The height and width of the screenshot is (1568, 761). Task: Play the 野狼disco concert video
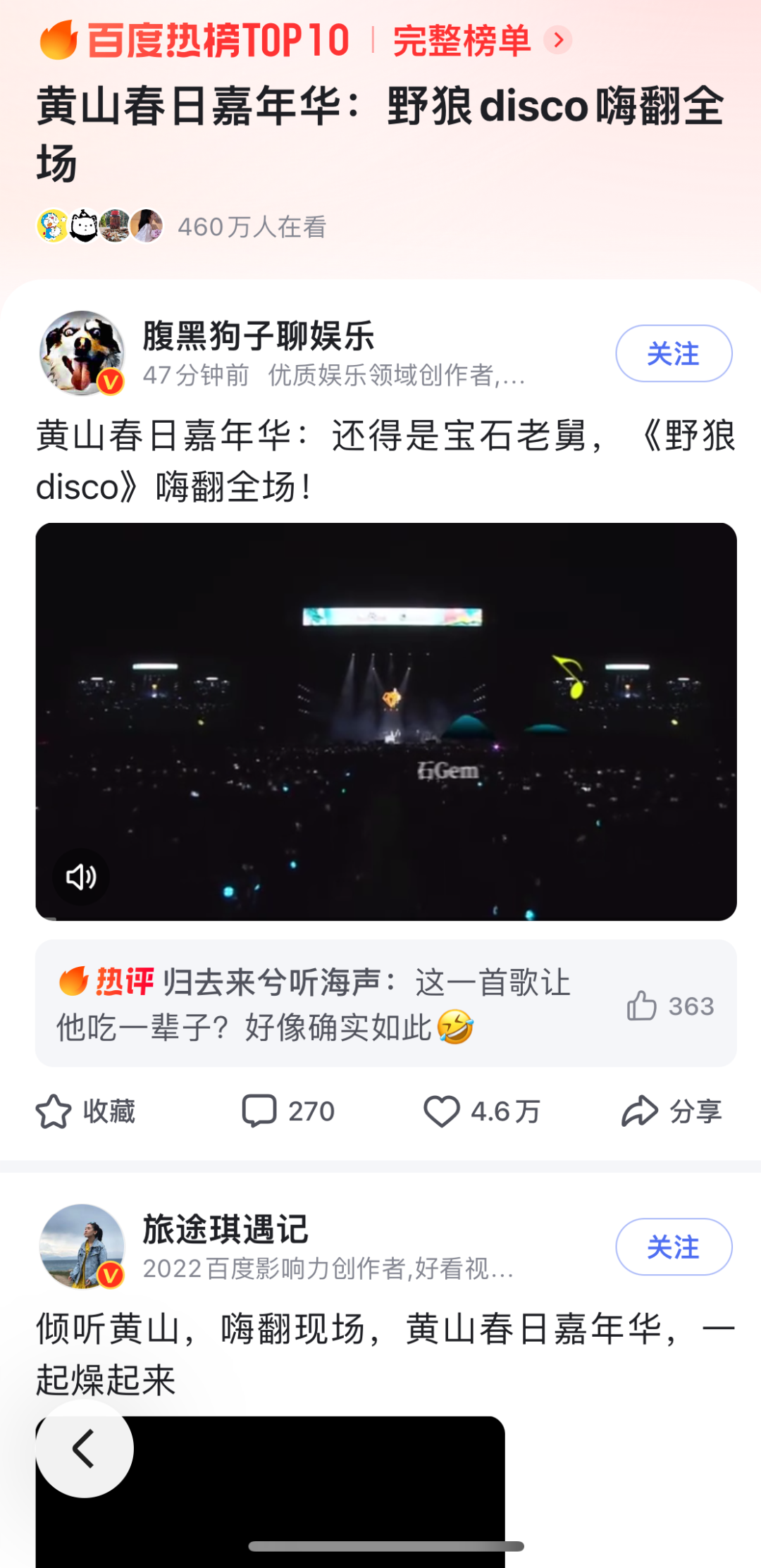(x=386, y=721)
